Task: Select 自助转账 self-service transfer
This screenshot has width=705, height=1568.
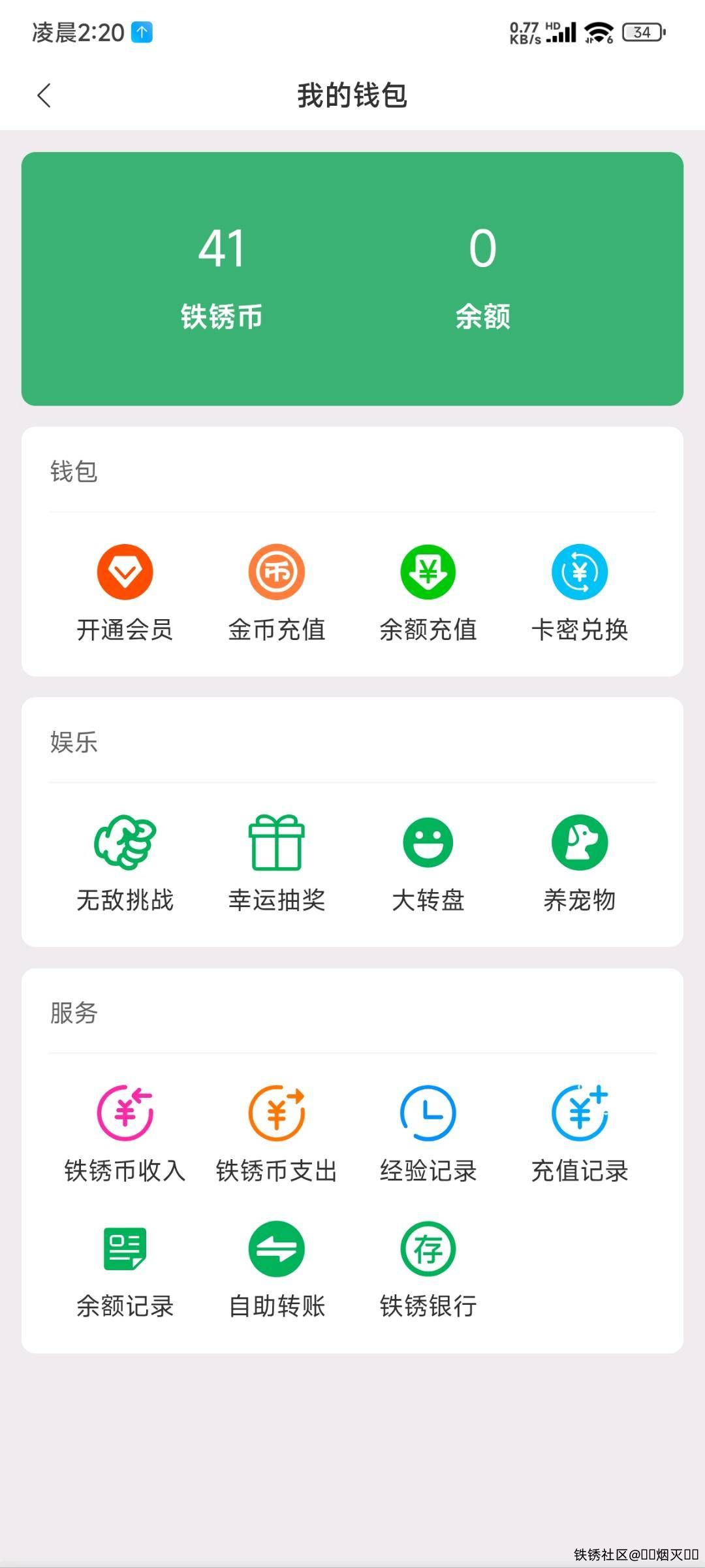Action: [x=277, y=1269]
